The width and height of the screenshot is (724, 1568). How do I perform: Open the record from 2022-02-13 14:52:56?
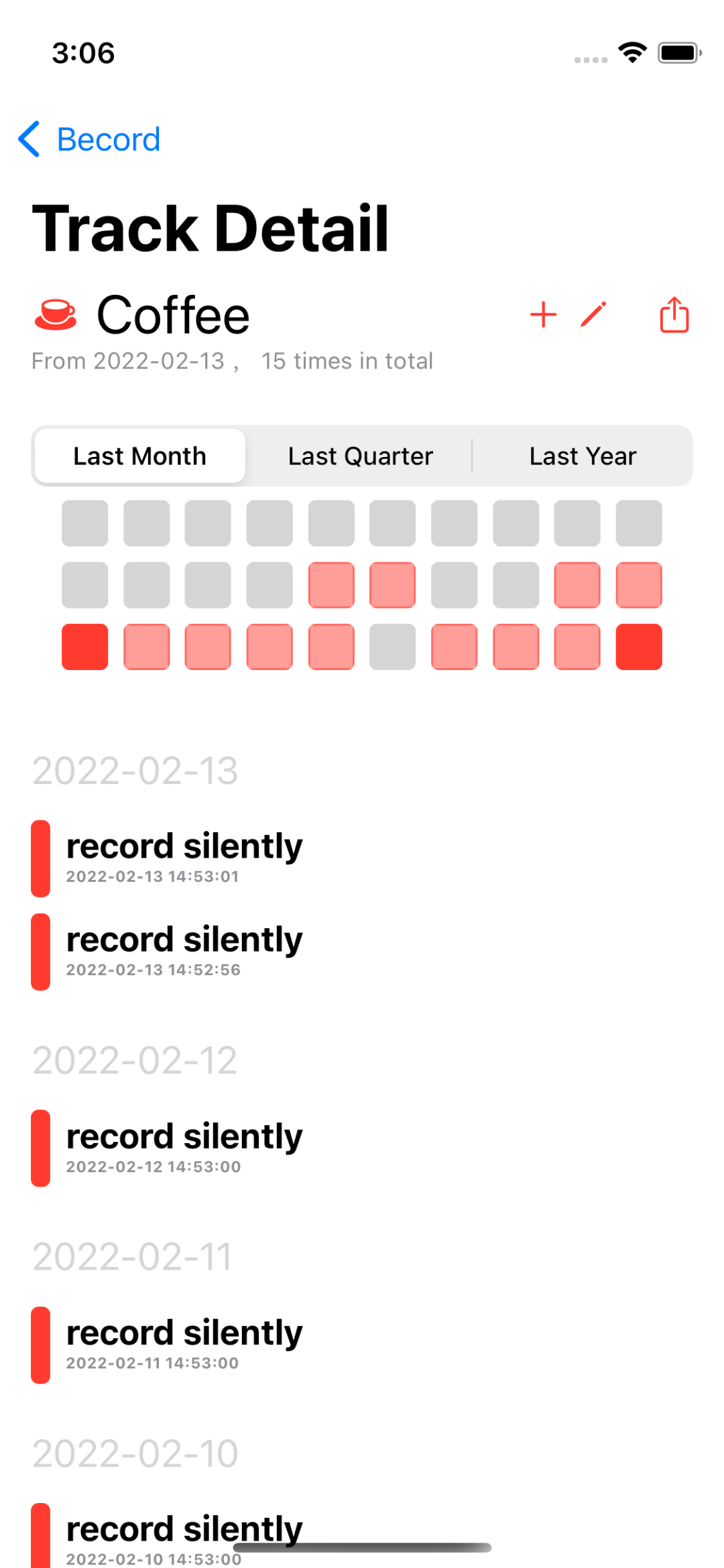(184, 952)
